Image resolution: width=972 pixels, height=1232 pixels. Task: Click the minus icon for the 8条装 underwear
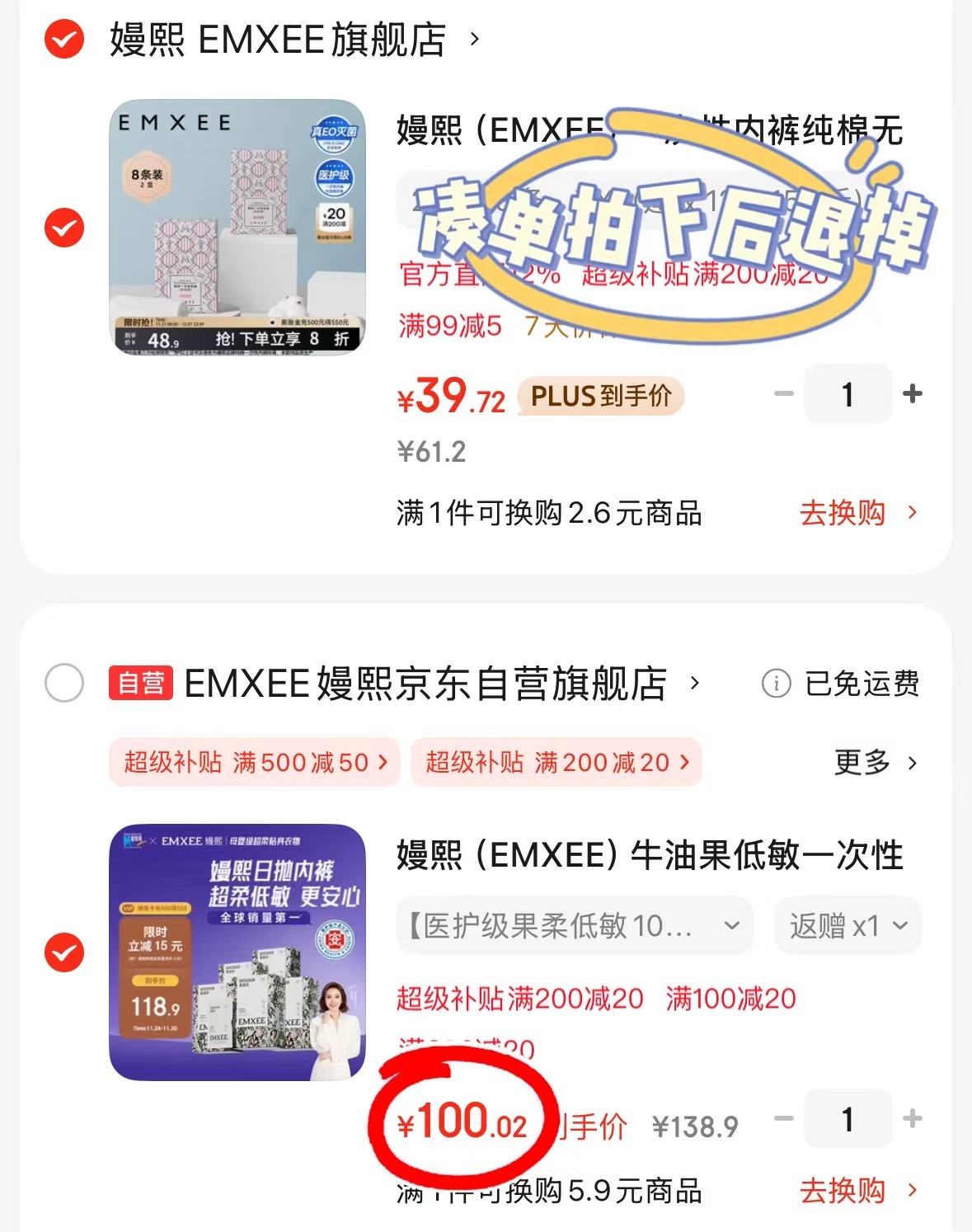(x=783, y=394)
